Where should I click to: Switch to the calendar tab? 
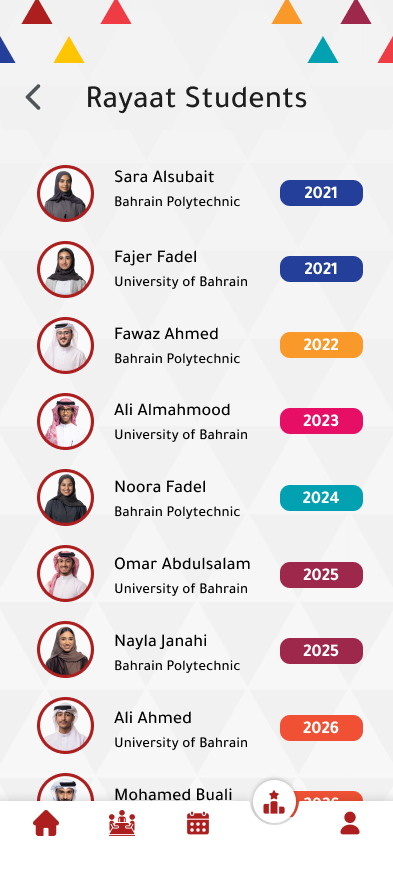coord(198,823)
